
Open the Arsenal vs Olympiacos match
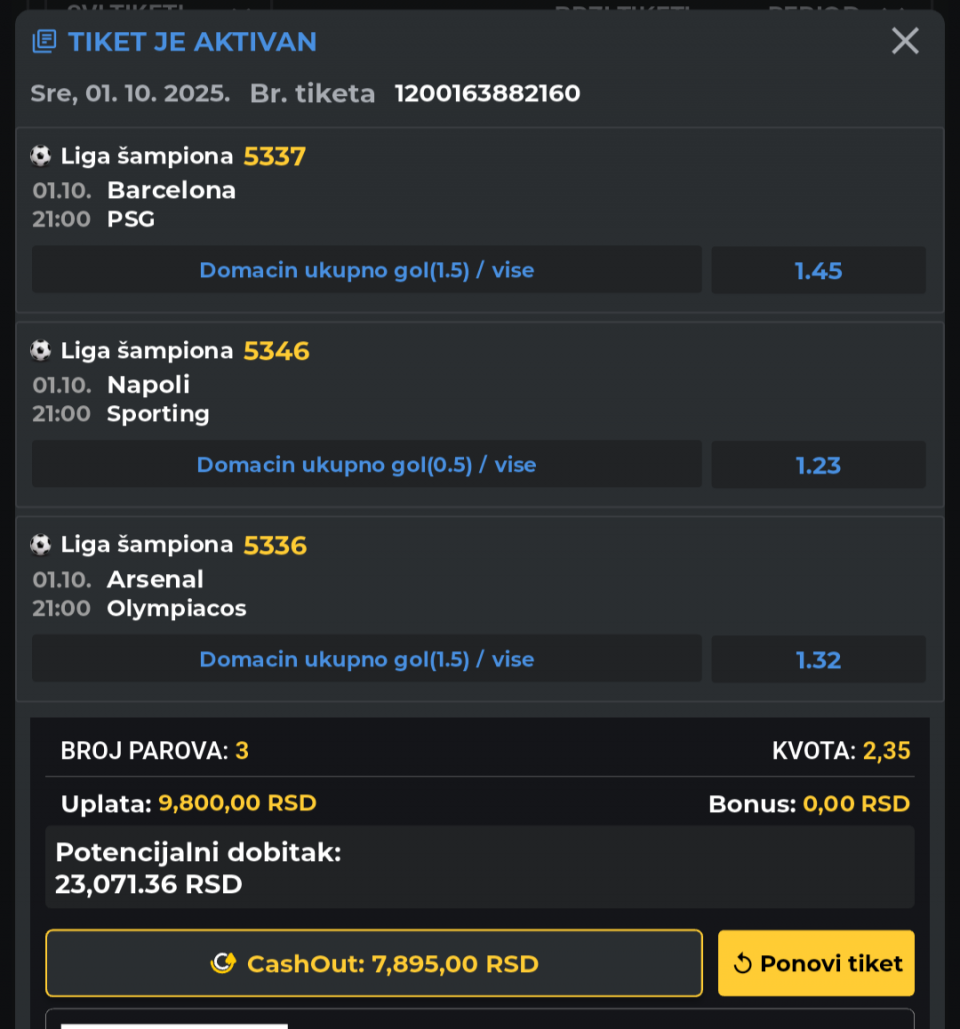[x=176, y=593]
